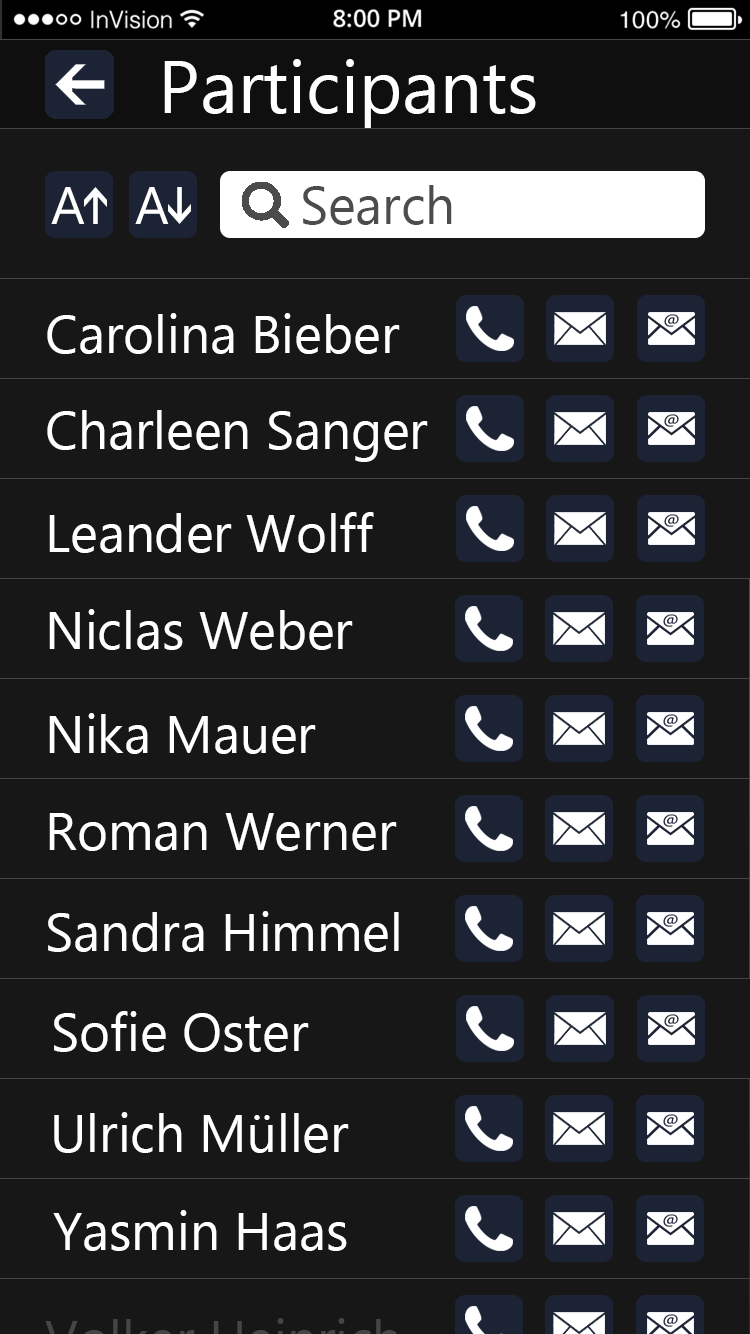
Task: Send a message to Charleen Sanger
Action: 579,428
